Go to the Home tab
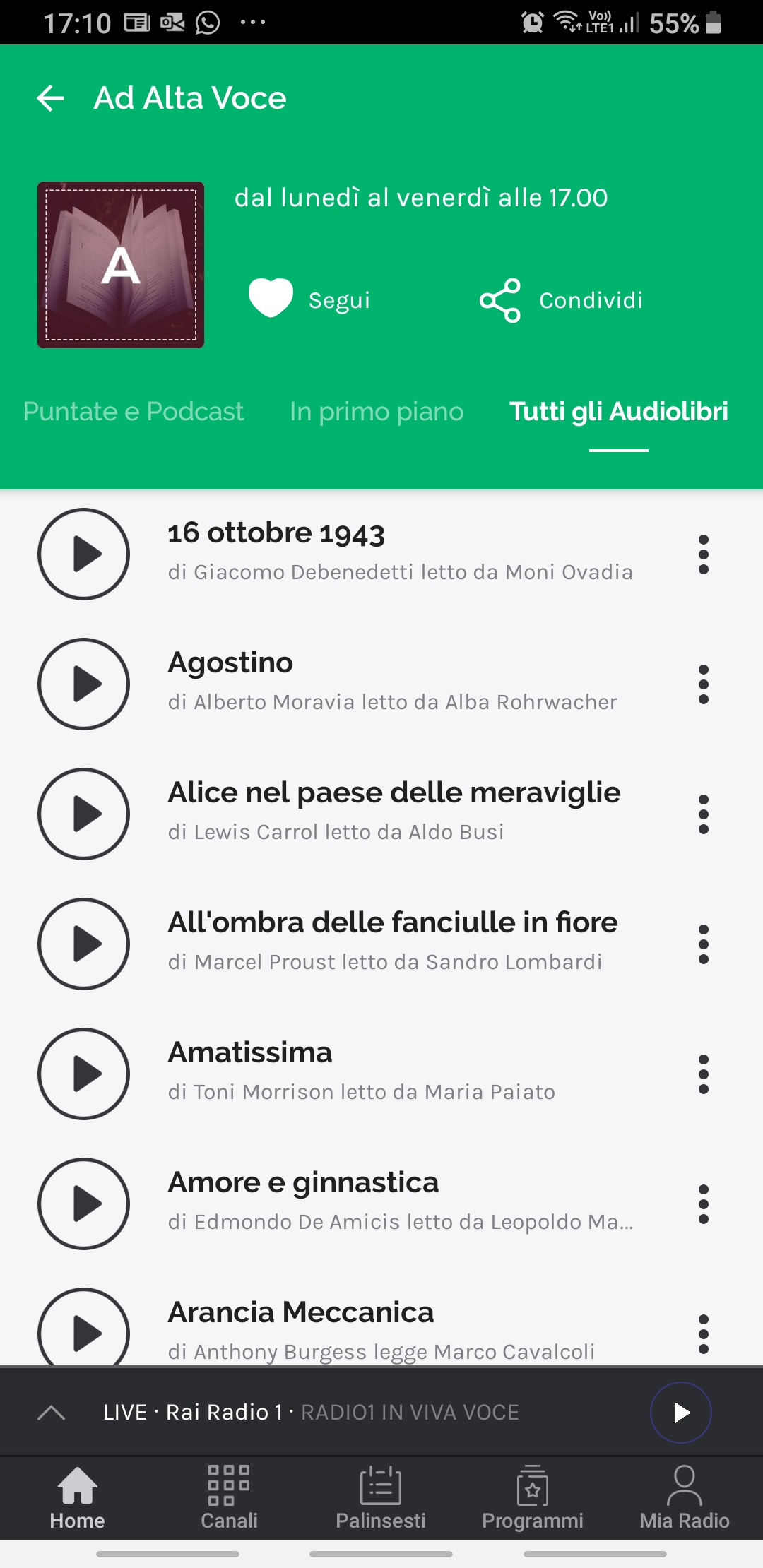 click(x=77, y=1497)
